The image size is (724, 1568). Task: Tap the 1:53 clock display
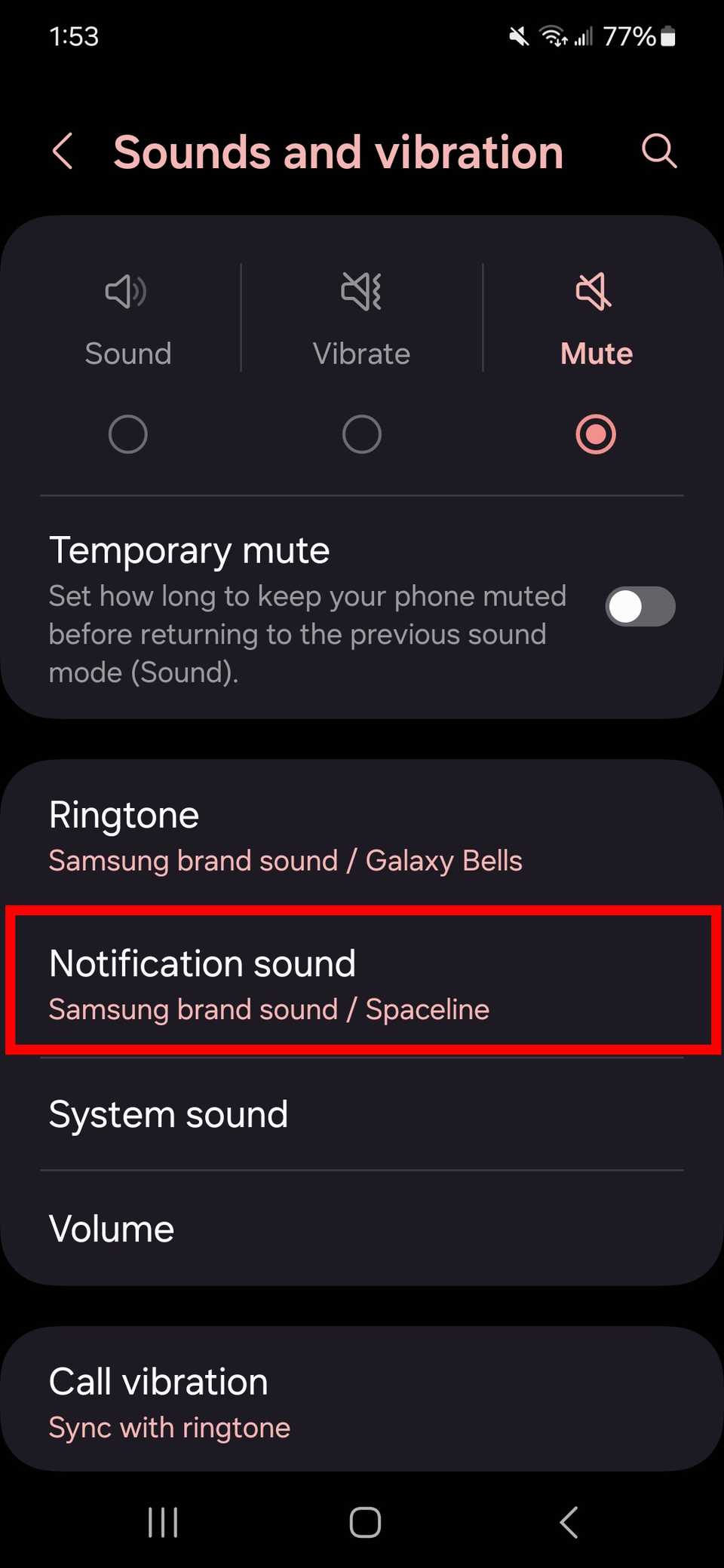pyautogui.click(x=73, y=35)
